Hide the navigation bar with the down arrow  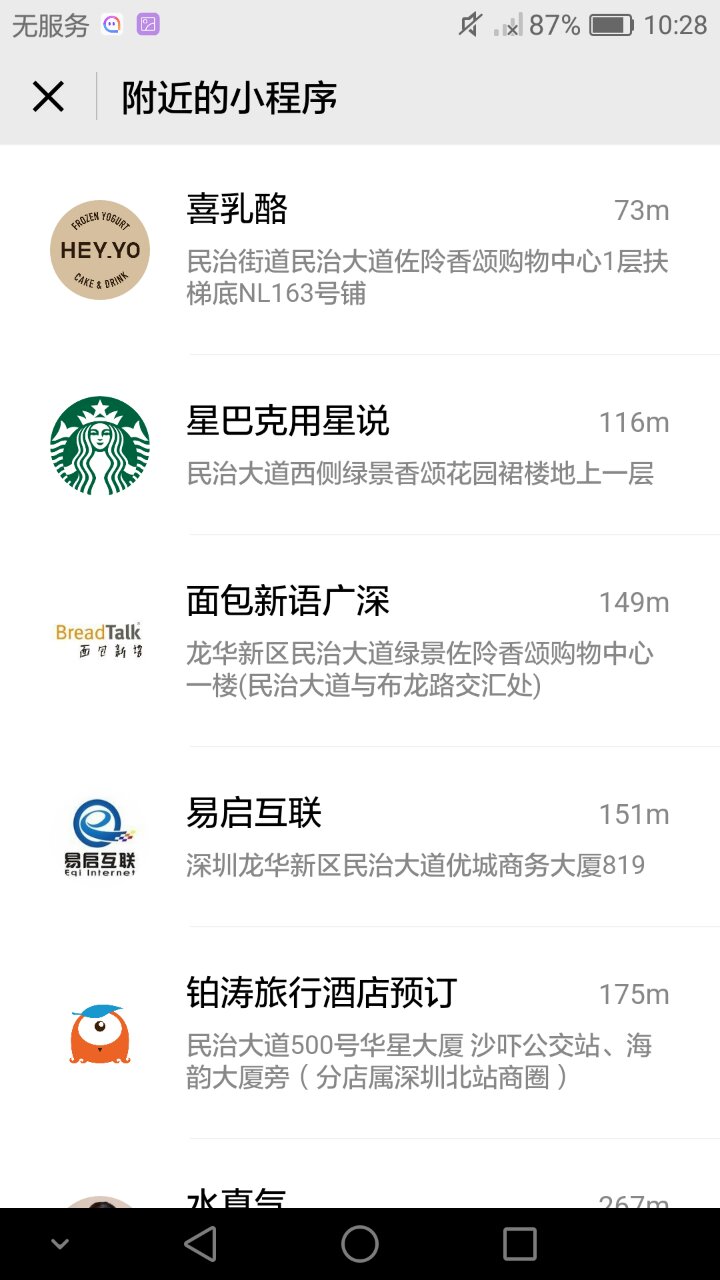coord(60,1244)
